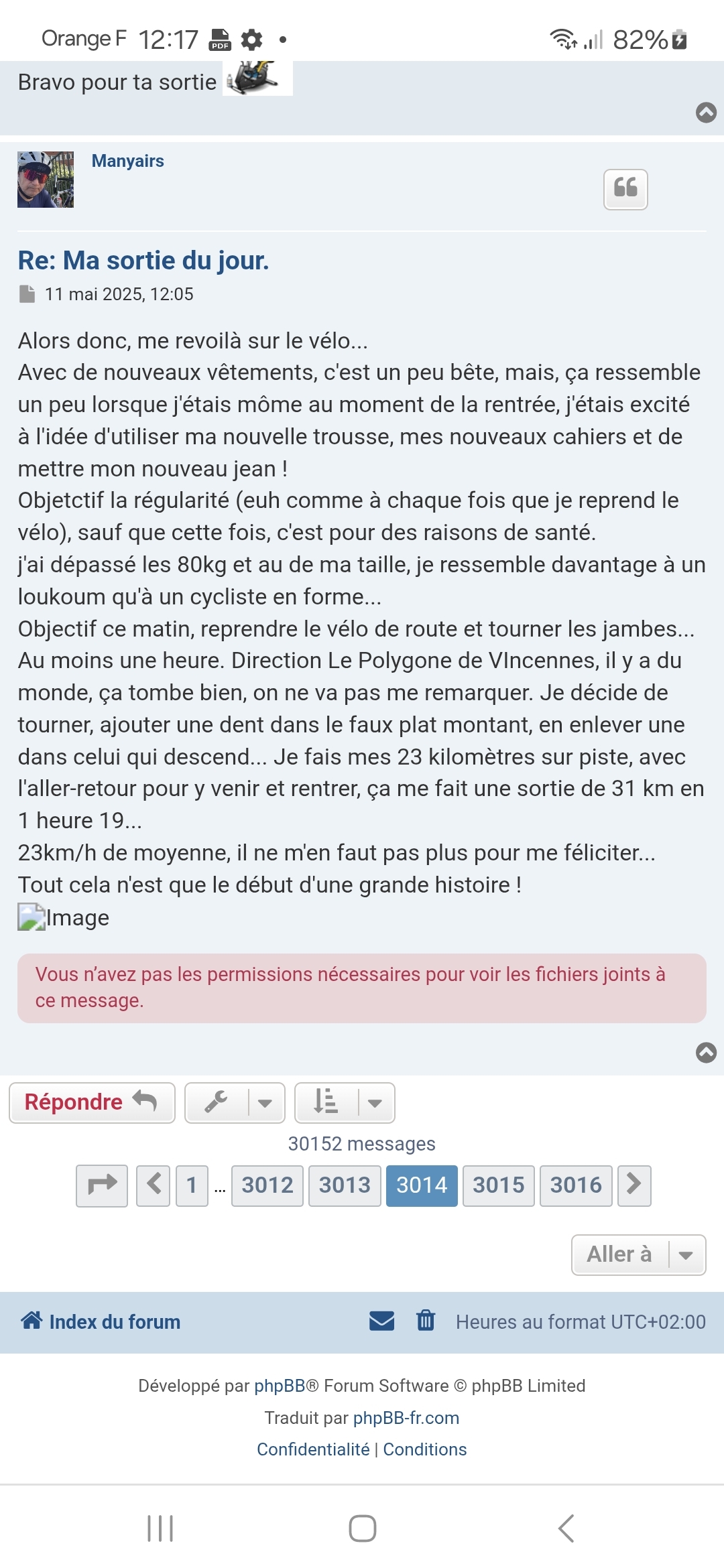The width and height of the screenshot is (724, 1568).
Task: Open the post title Re: Ma sortie du jour.
Action: (x=143, y=261)
